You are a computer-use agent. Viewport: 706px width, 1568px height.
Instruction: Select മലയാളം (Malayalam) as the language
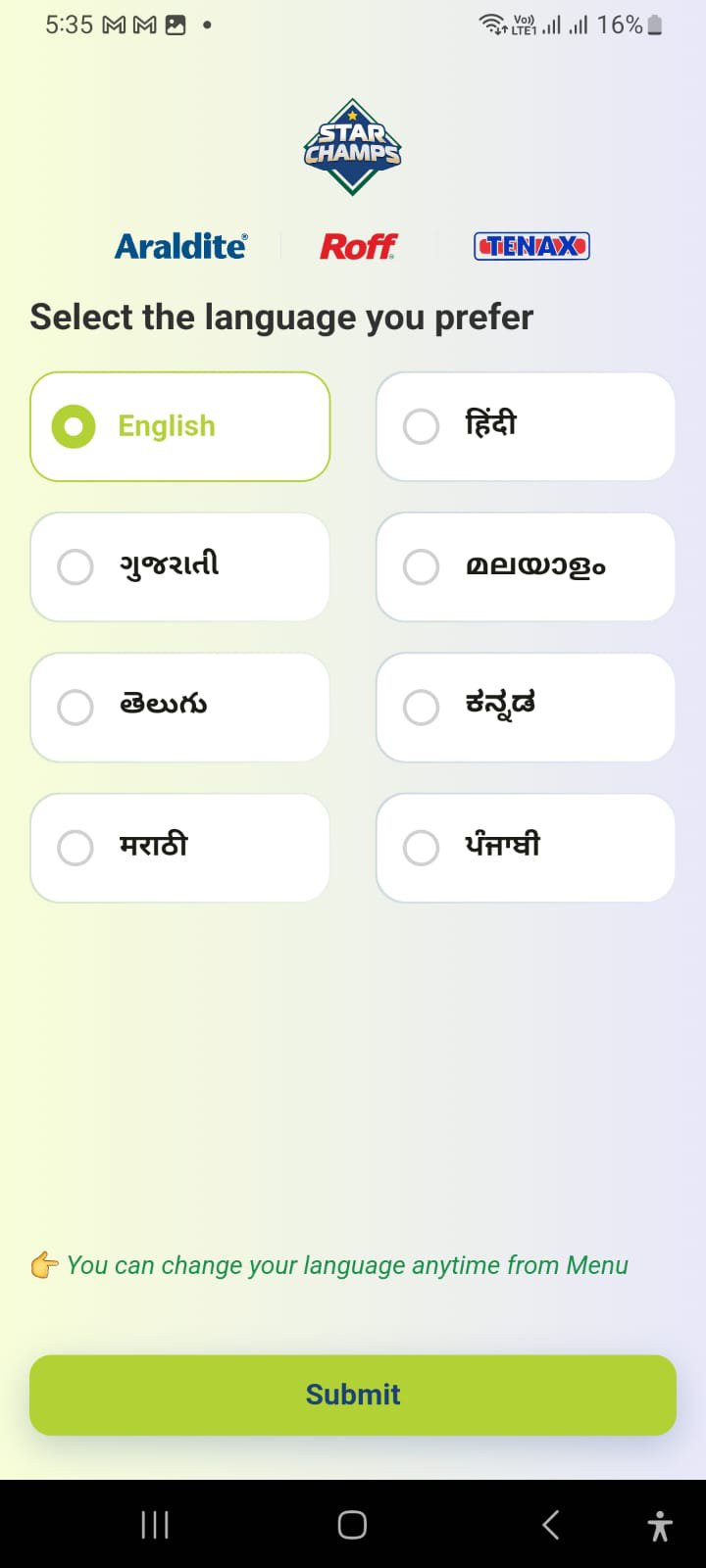click(526, 566)
